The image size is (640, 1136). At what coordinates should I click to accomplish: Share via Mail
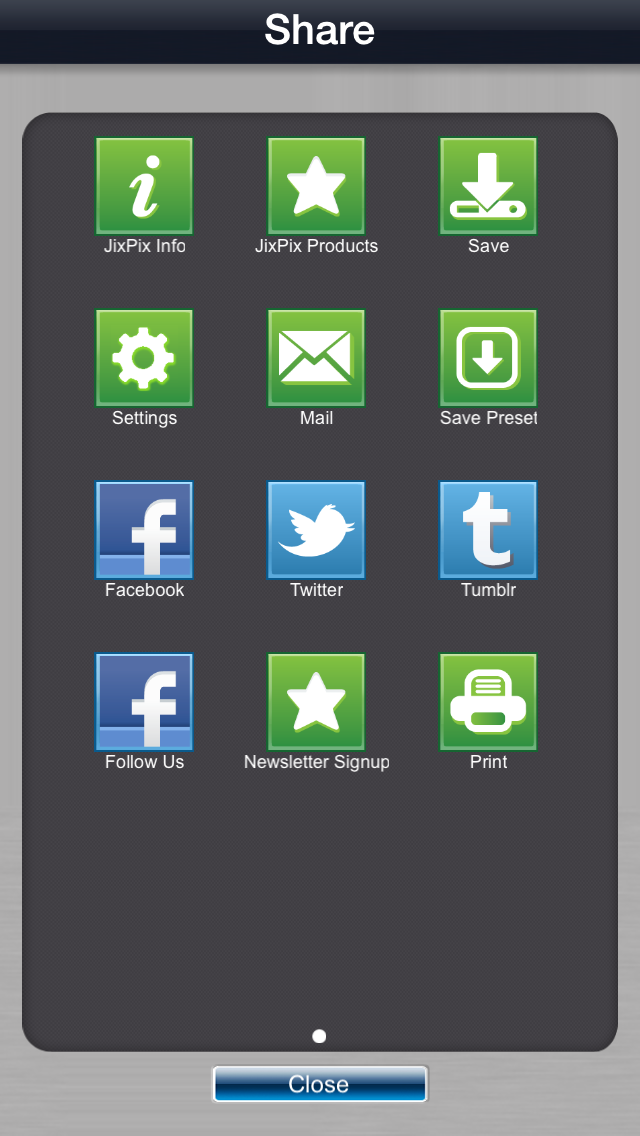(316, 358)
